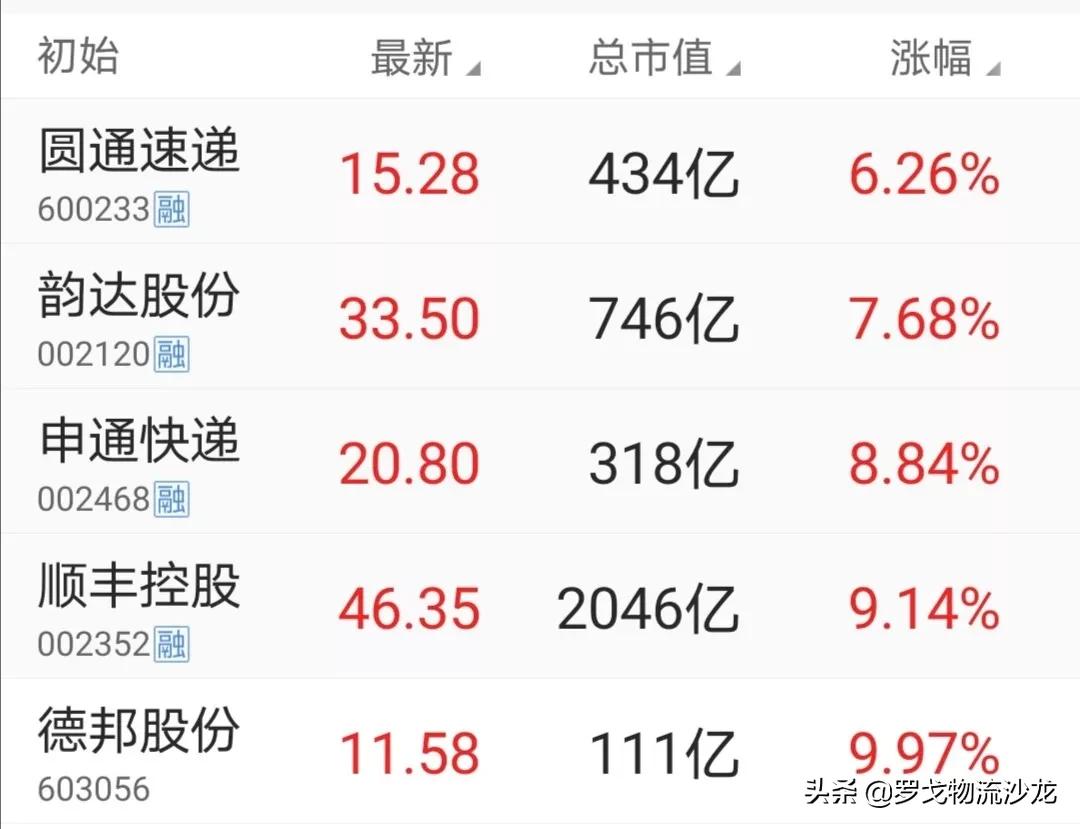The height and width of the screenshot is (829, 1080).
Task: Open 顺丰控股 quote page
Action: pos(140,588)
